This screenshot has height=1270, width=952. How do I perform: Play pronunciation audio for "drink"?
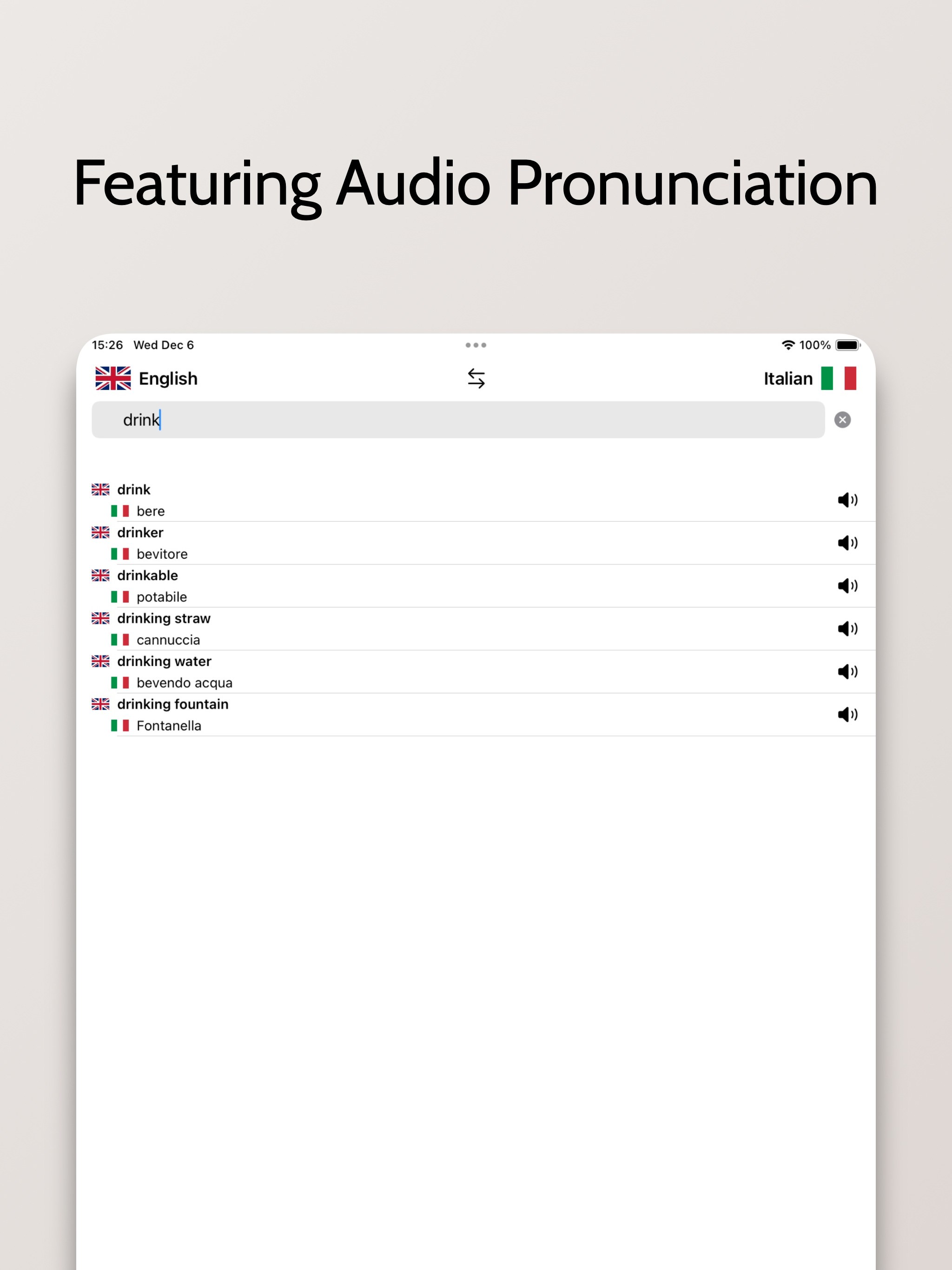pos(847,500)
